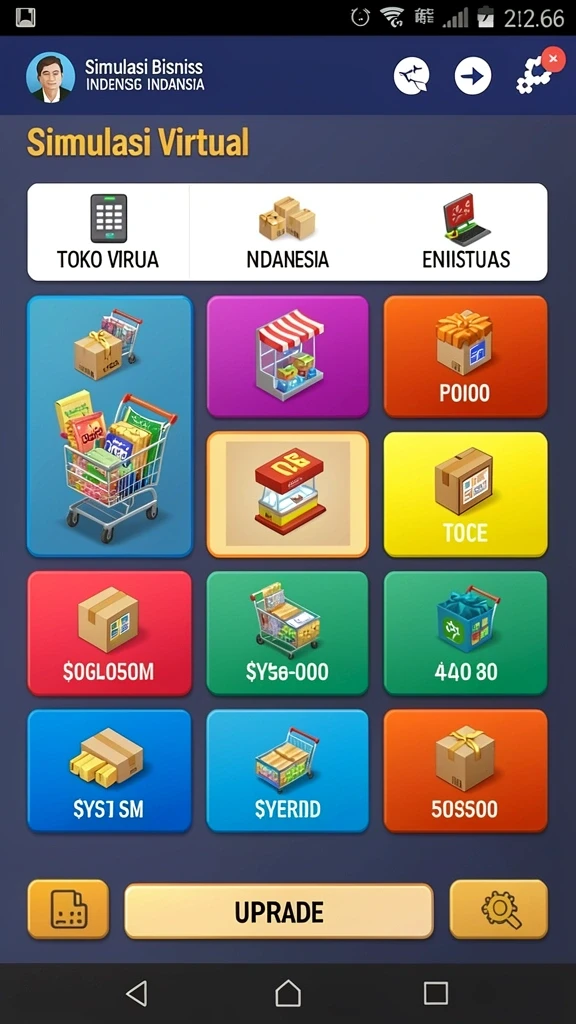The height and width of the screenshot is (1024, 576).
Task: Select the blue $YS1 SM tile
Action: point(110,771)
